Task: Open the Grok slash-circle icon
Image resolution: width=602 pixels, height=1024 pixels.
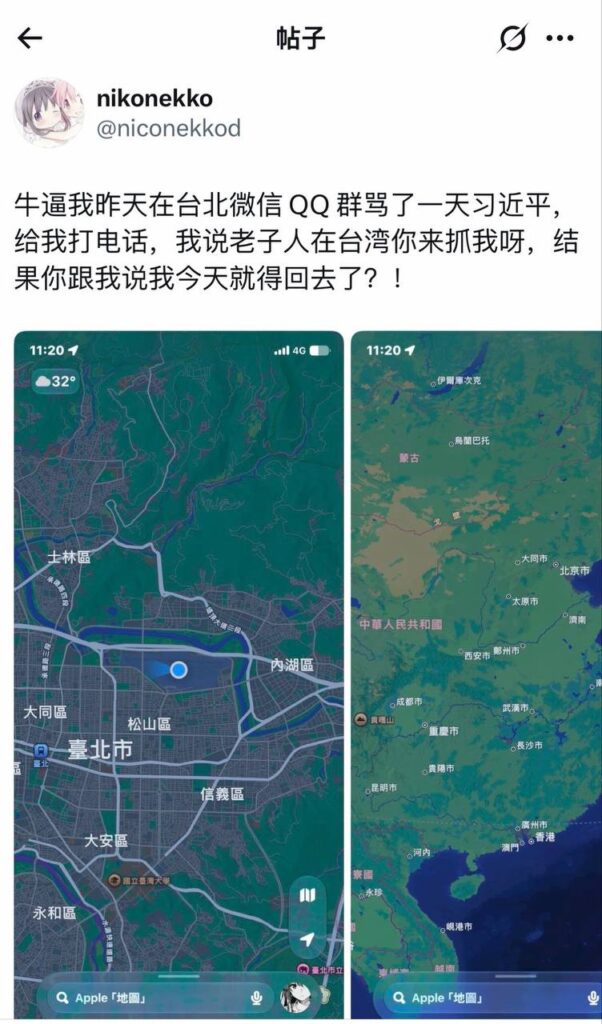Action: (513, 38)
